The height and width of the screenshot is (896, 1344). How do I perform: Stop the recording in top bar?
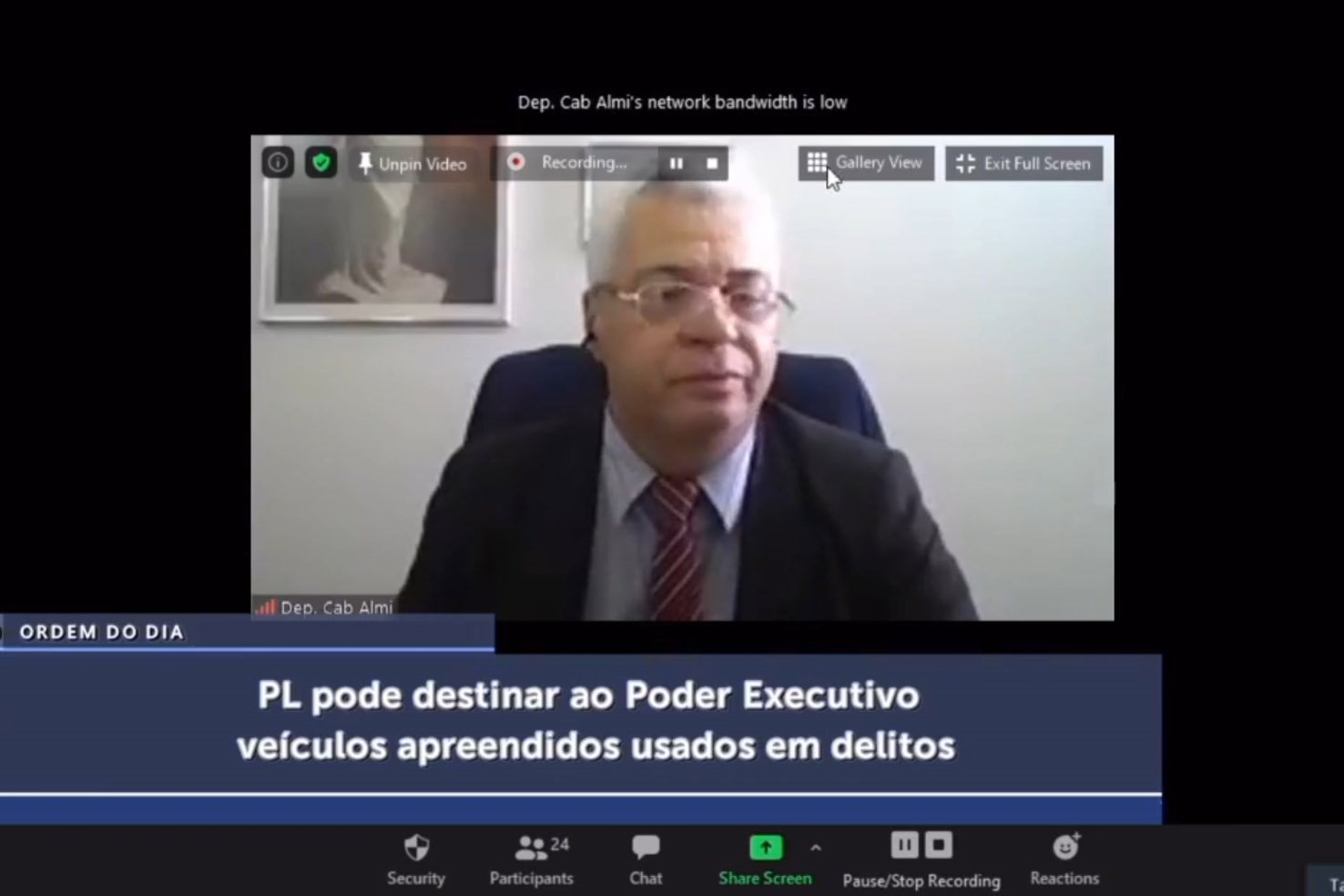tap(712, 164)
